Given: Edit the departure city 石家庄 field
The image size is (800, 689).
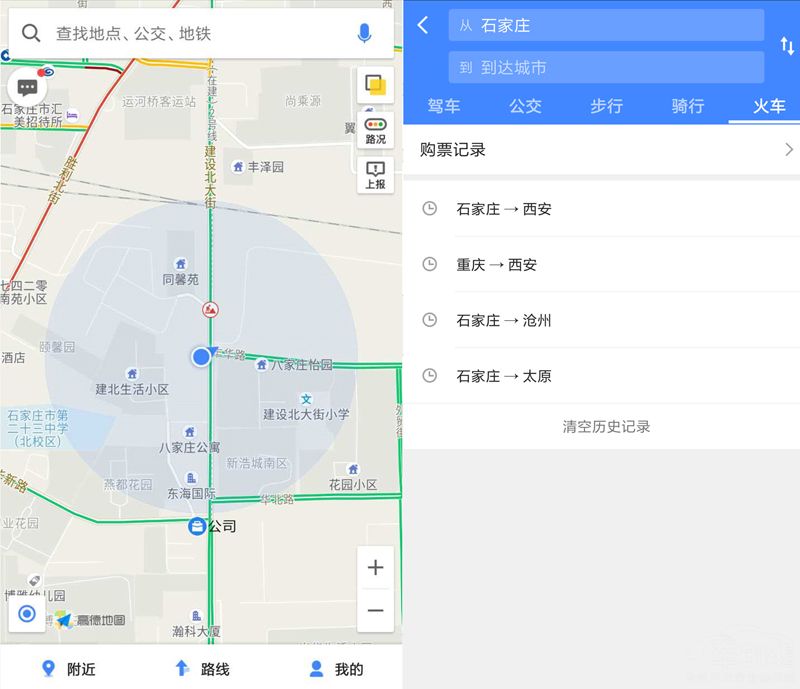Looking at the screenshot, I should pyautogui.click(x=606, y=25).
